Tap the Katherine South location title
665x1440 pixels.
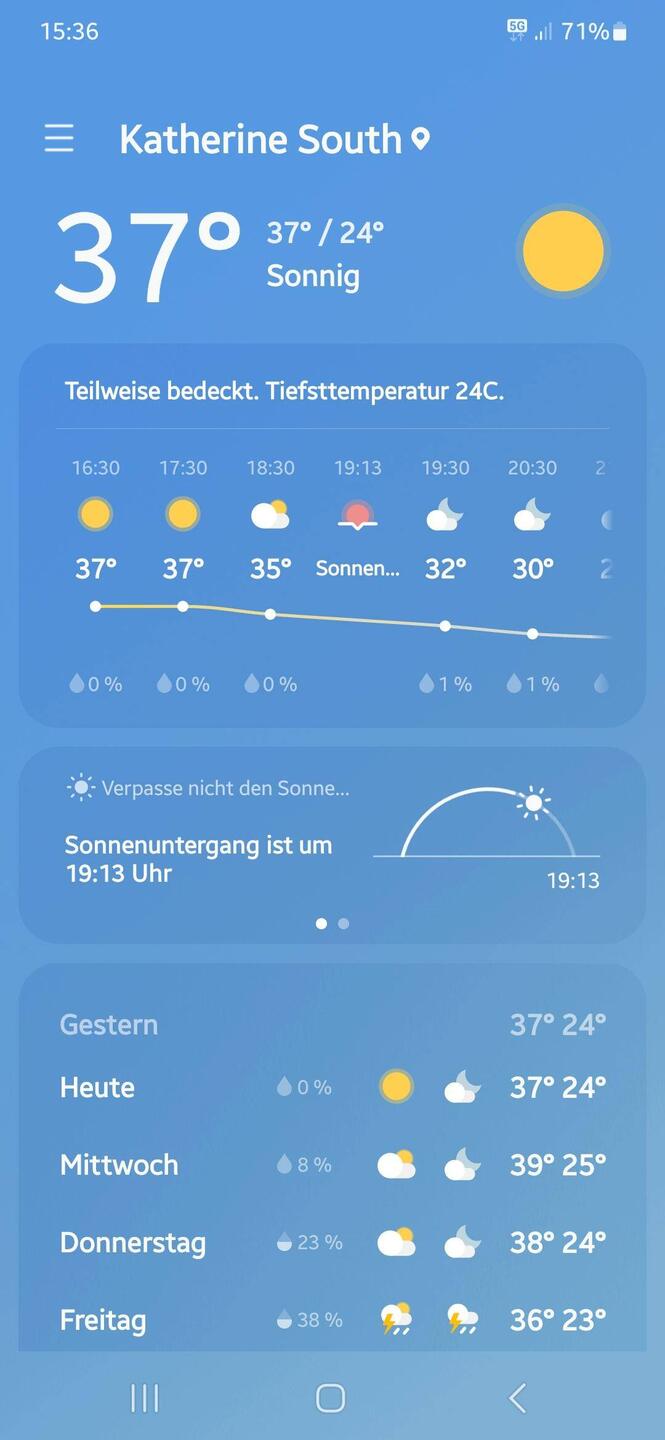point(274,139)
